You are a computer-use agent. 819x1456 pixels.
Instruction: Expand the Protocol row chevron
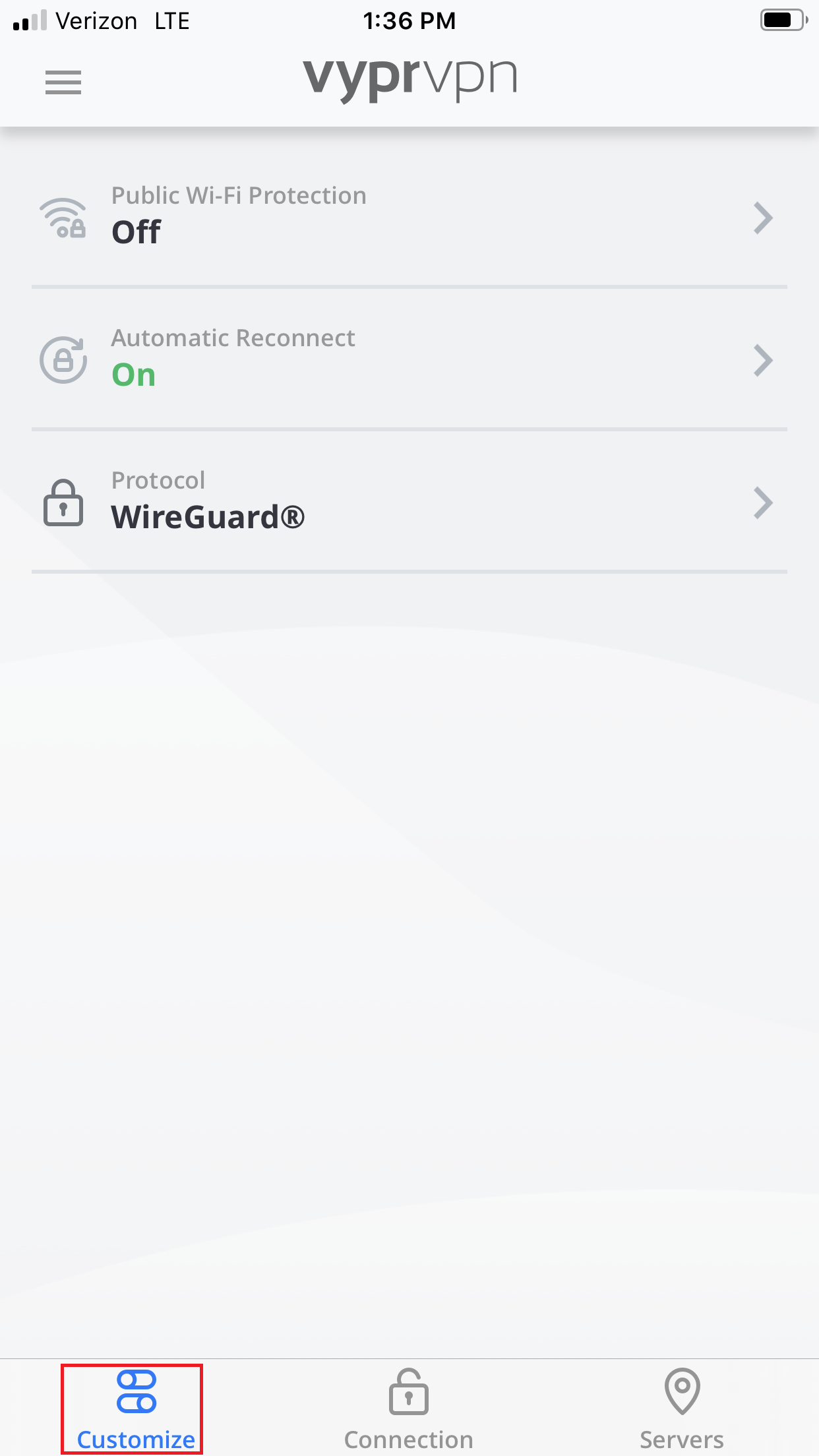coord(763,503)
